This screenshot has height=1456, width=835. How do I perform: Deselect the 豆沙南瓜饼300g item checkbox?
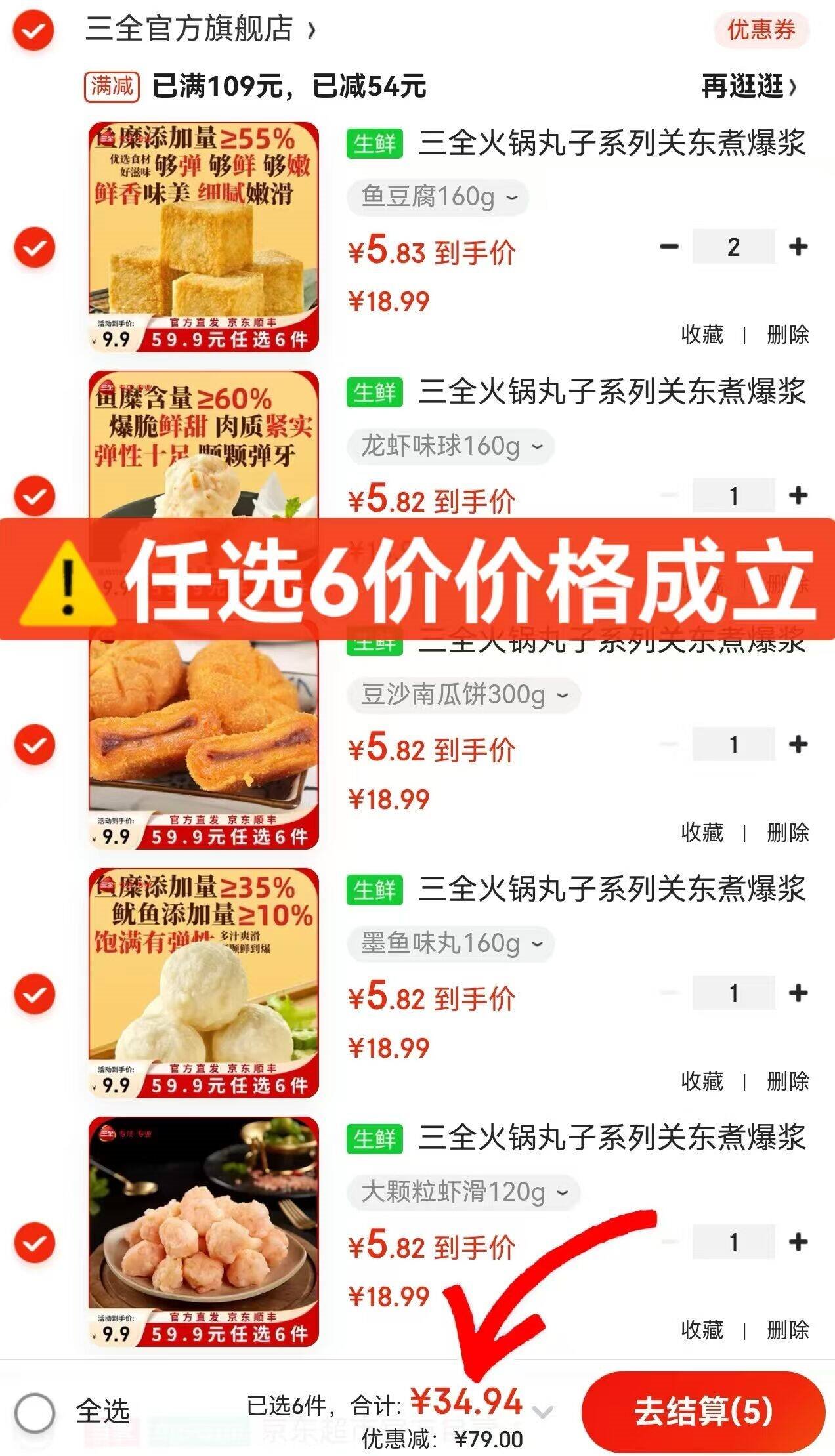[x=35, y=745]
